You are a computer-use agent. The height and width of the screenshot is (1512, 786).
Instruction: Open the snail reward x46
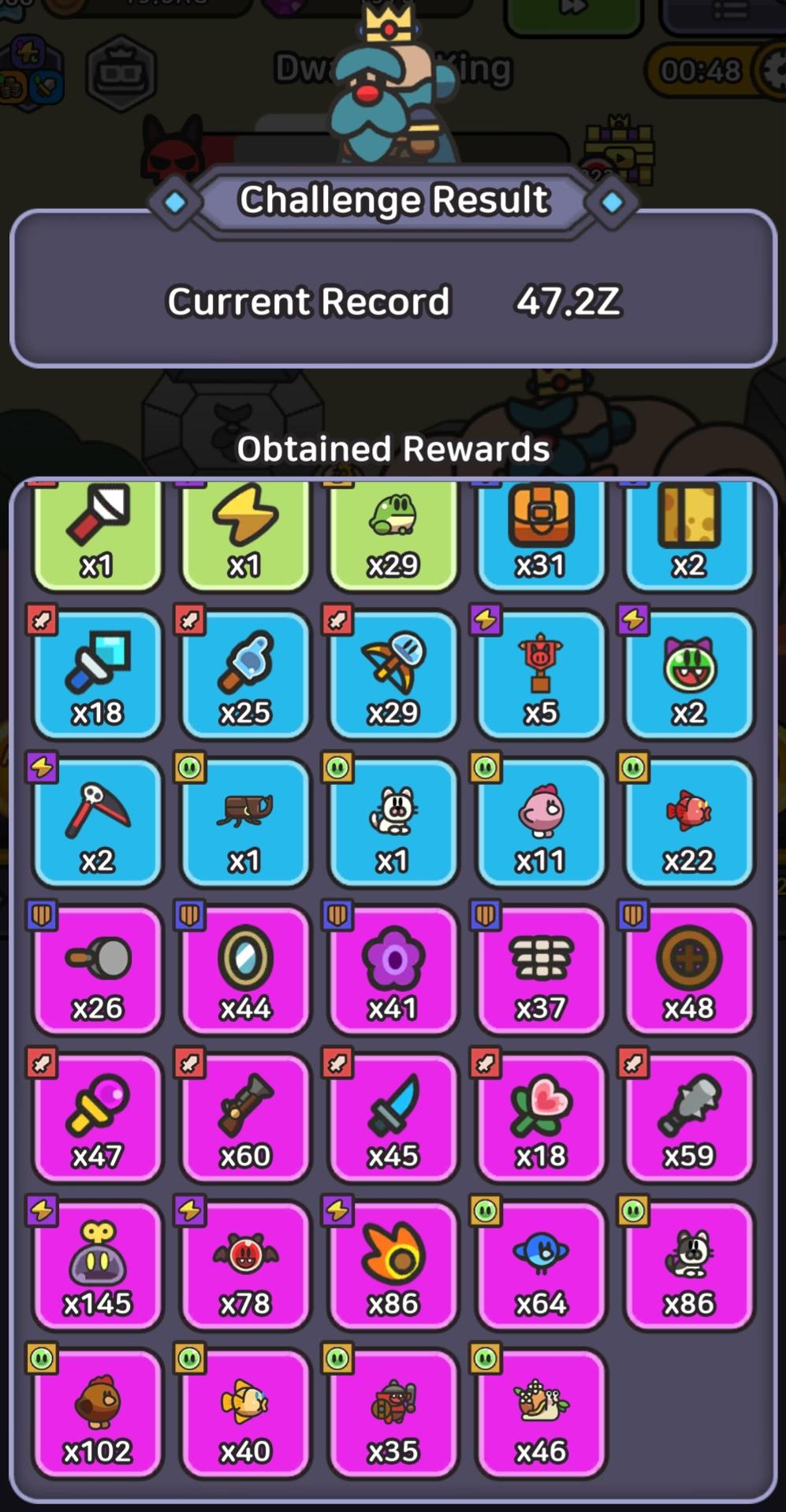541,1411
